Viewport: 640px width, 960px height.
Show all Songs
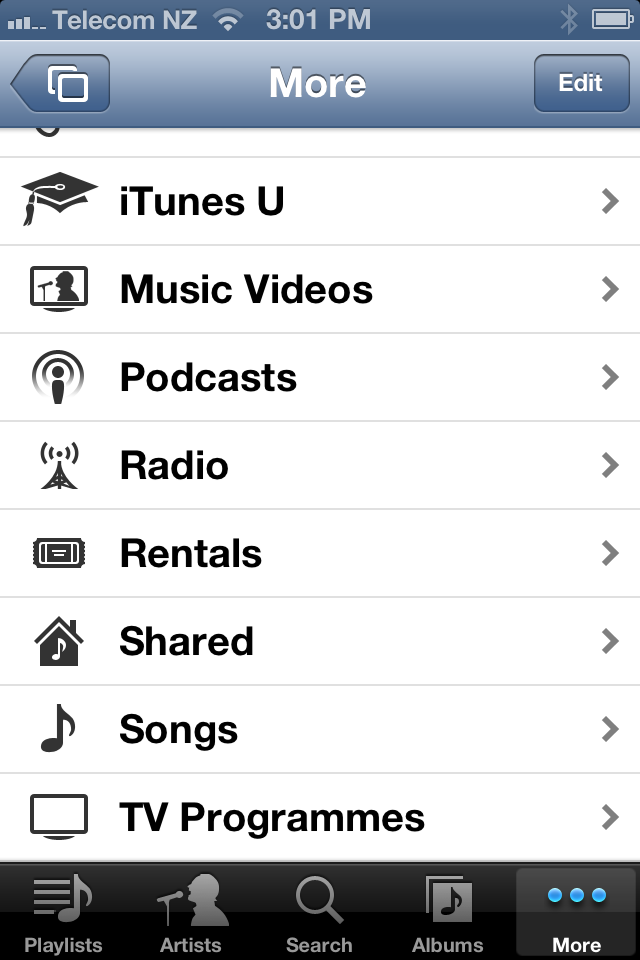(320, 730)
